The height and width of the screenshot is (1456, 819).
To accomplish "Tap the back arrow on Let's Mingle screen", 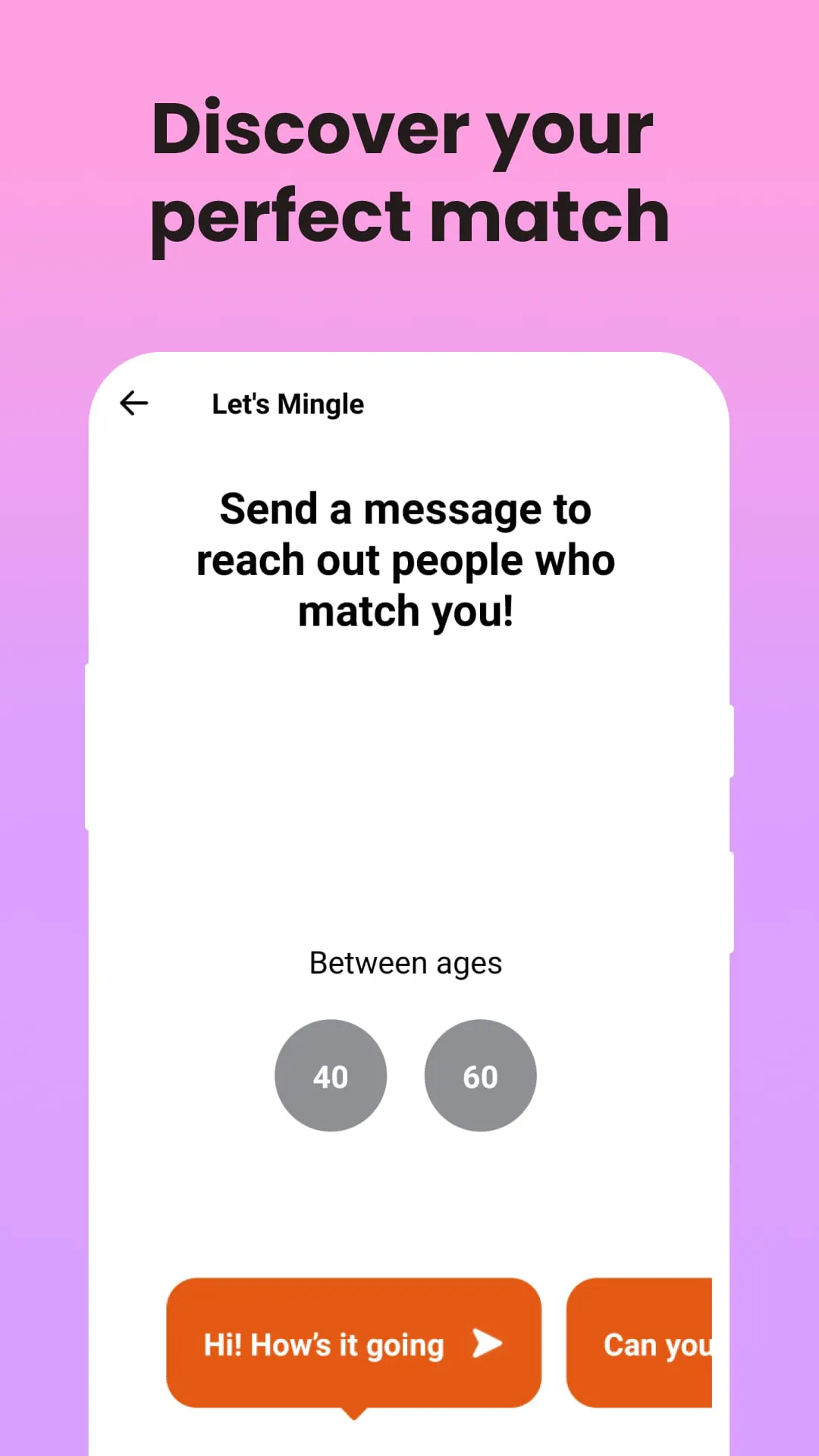I will [133, 403].
